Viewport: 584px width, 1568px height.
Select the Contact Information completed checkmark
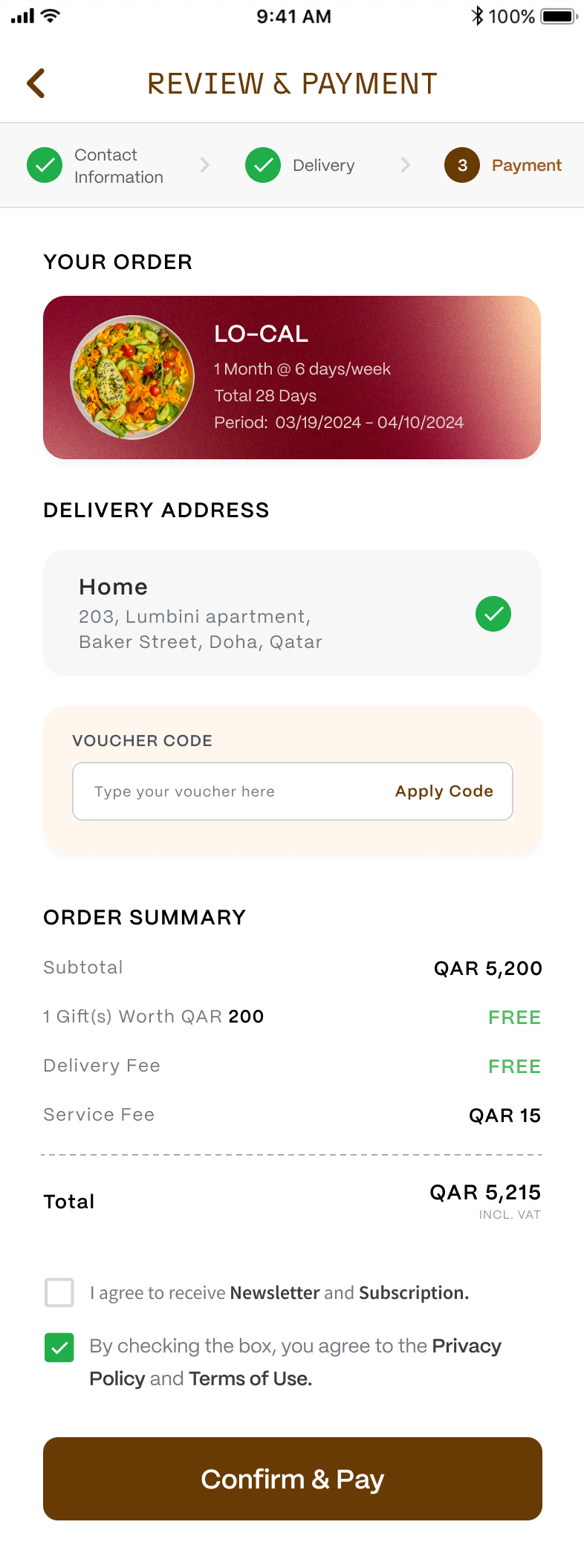tap(45, 165)
